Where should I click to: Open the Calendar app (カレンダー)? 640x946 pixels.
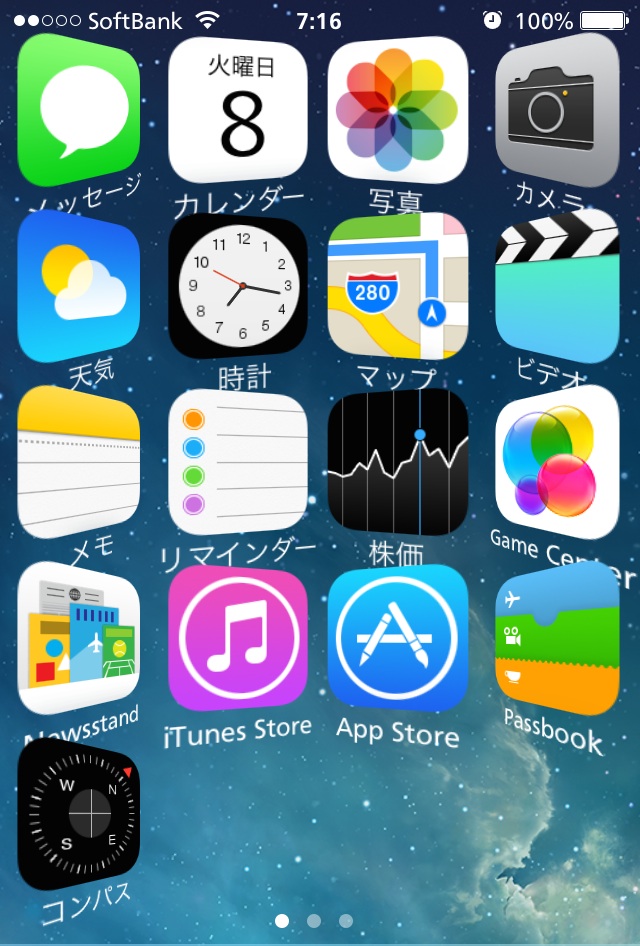(238, 110)
